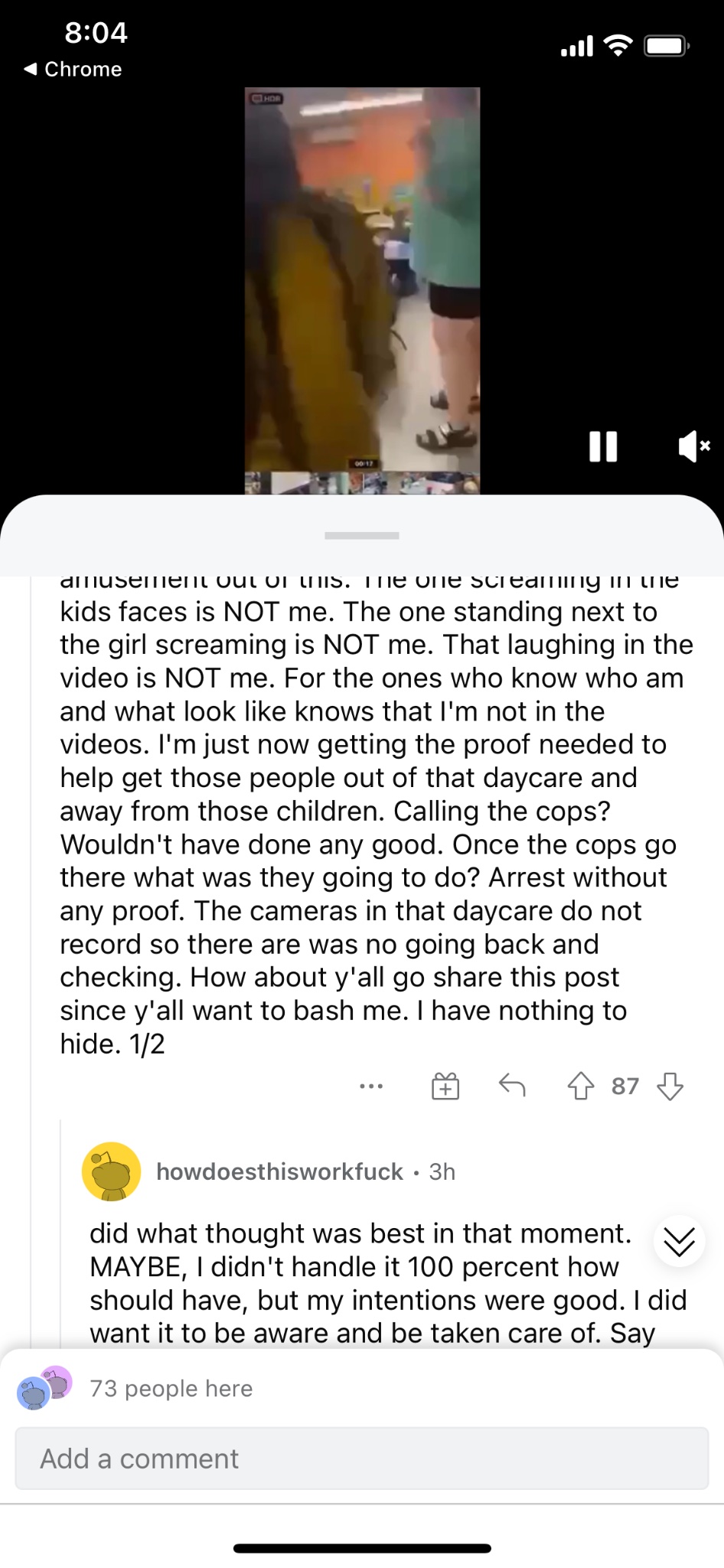This screenshot has height=1568, width=724.
Task: Jump to the next comment with double-chevron button
Action: [680, 1241]
